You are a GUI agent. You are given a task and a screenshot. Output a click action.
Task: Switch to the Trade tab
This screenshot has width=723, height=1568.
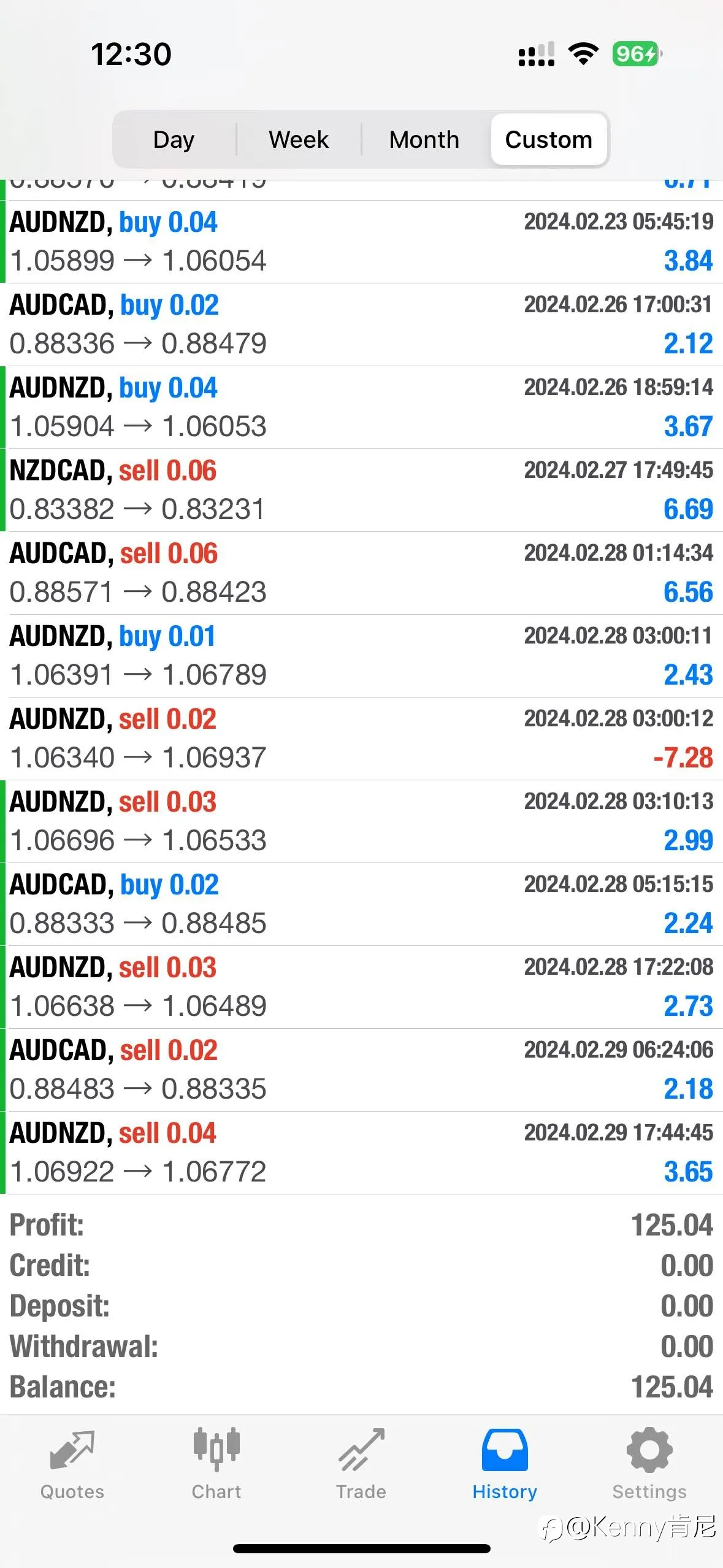[361, 1465]
